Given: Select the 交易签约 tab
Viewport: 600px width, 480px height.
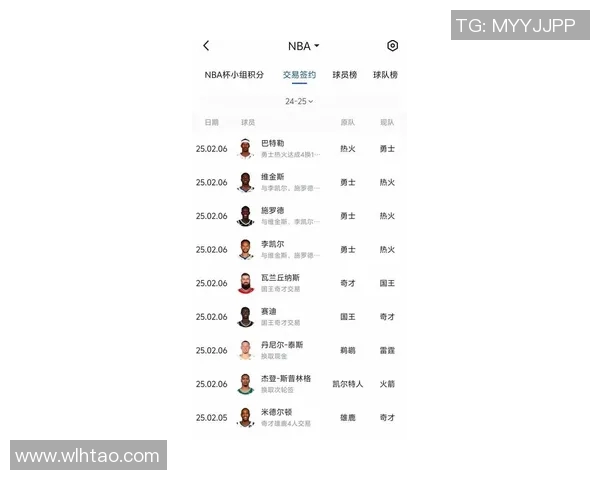Looking at the screenshot, I should click(299, 75).
